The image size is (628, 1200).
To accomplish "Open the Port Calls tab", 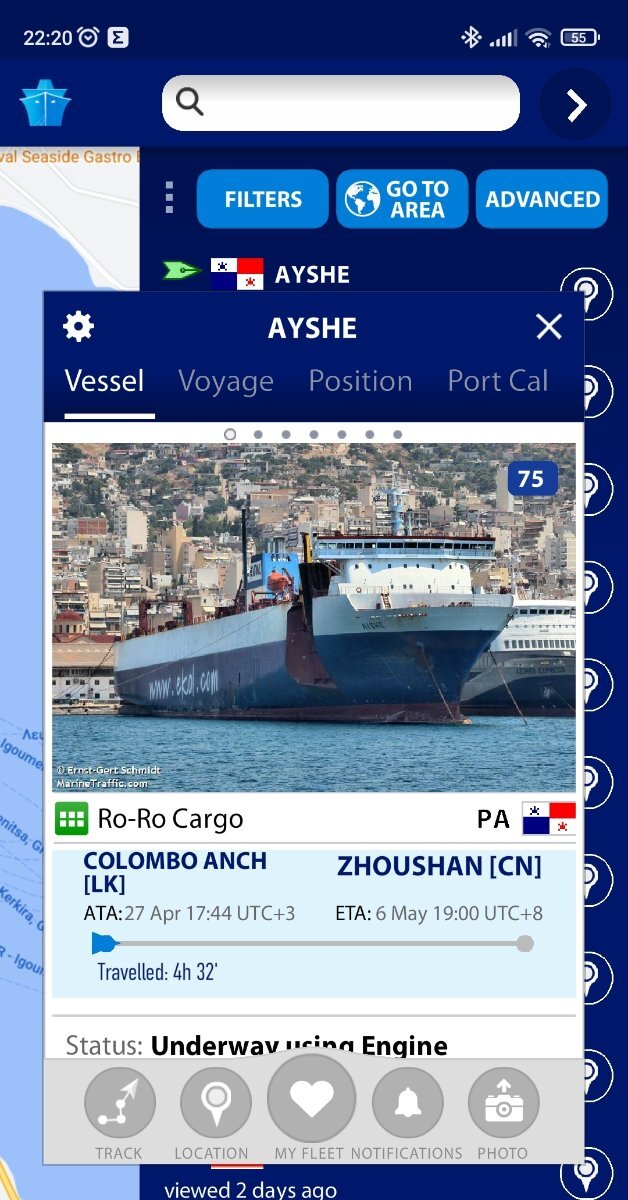I will pos(498,381).
